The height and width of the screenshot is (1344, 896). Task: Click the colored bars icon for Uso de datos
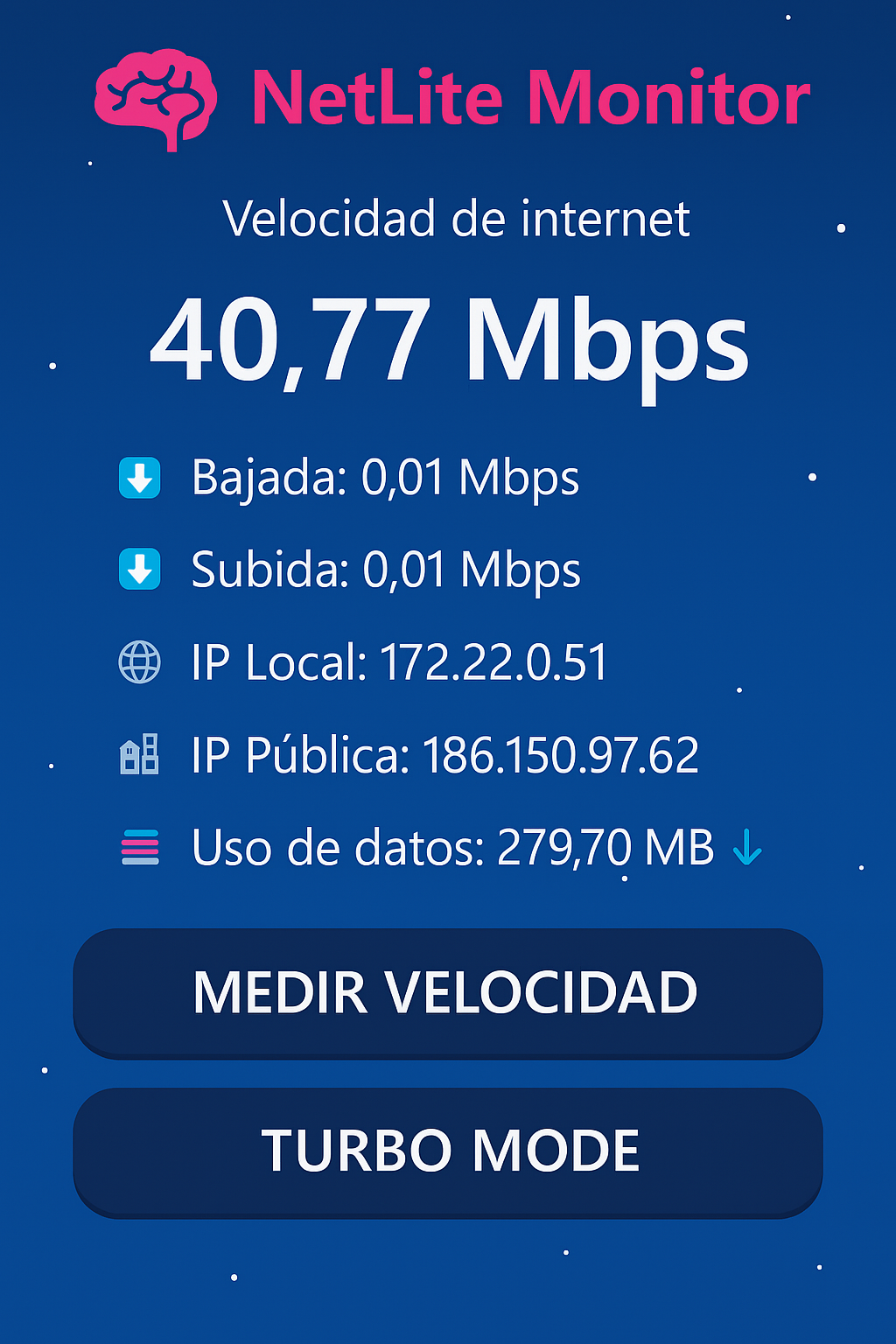[140, 847]
